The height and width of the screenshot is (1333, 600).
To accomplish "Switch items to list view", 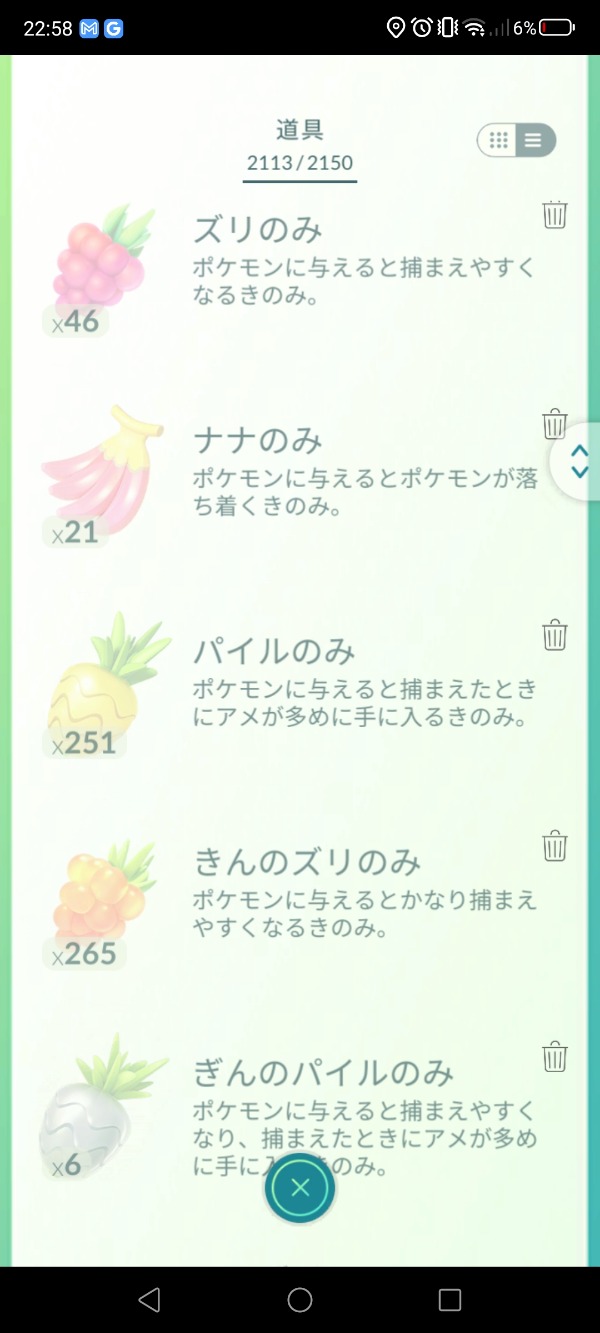I will [x=534, y=141].
